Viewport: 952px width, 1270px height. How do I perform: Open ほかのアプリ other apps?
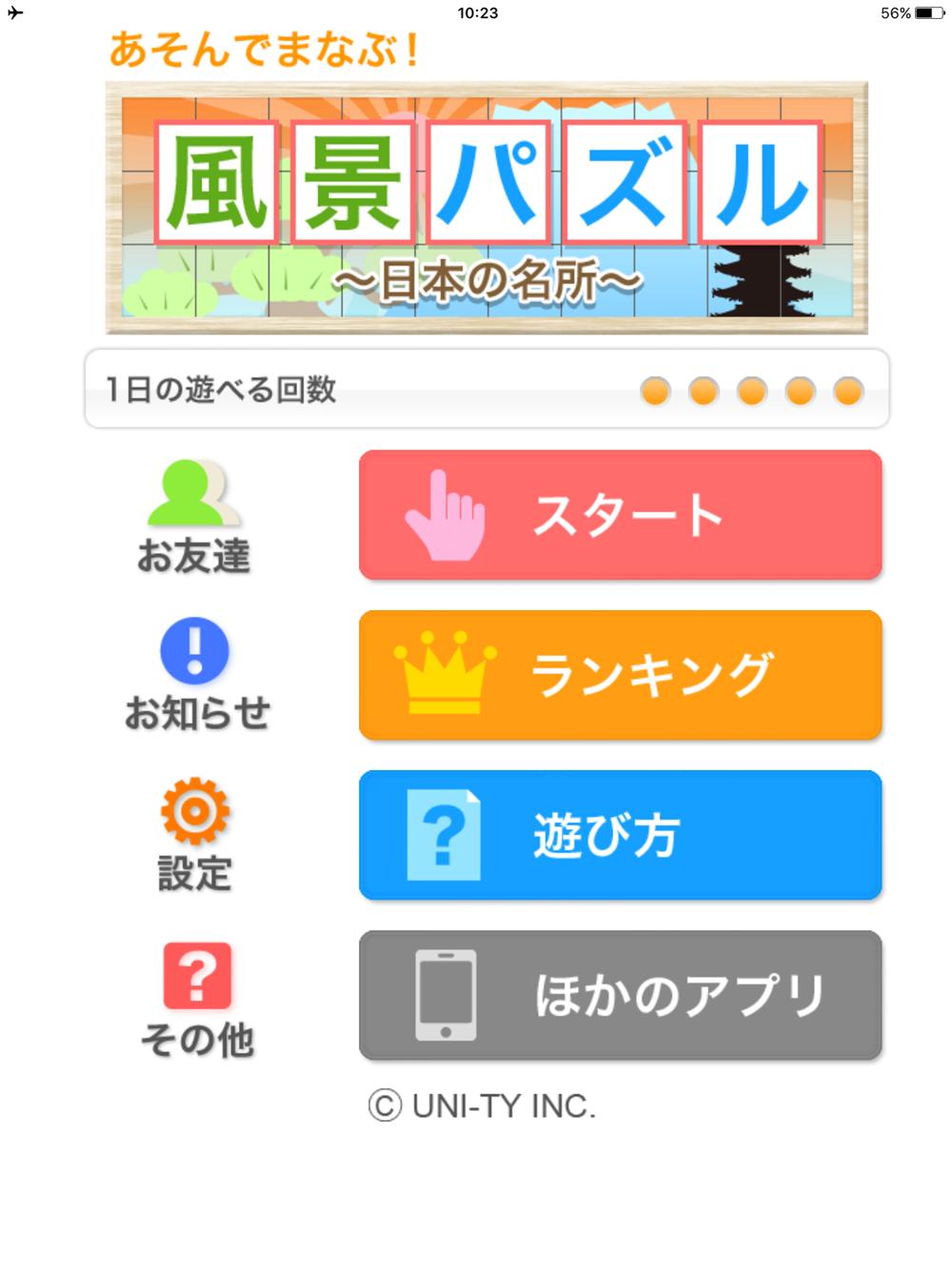coord(620,995)
